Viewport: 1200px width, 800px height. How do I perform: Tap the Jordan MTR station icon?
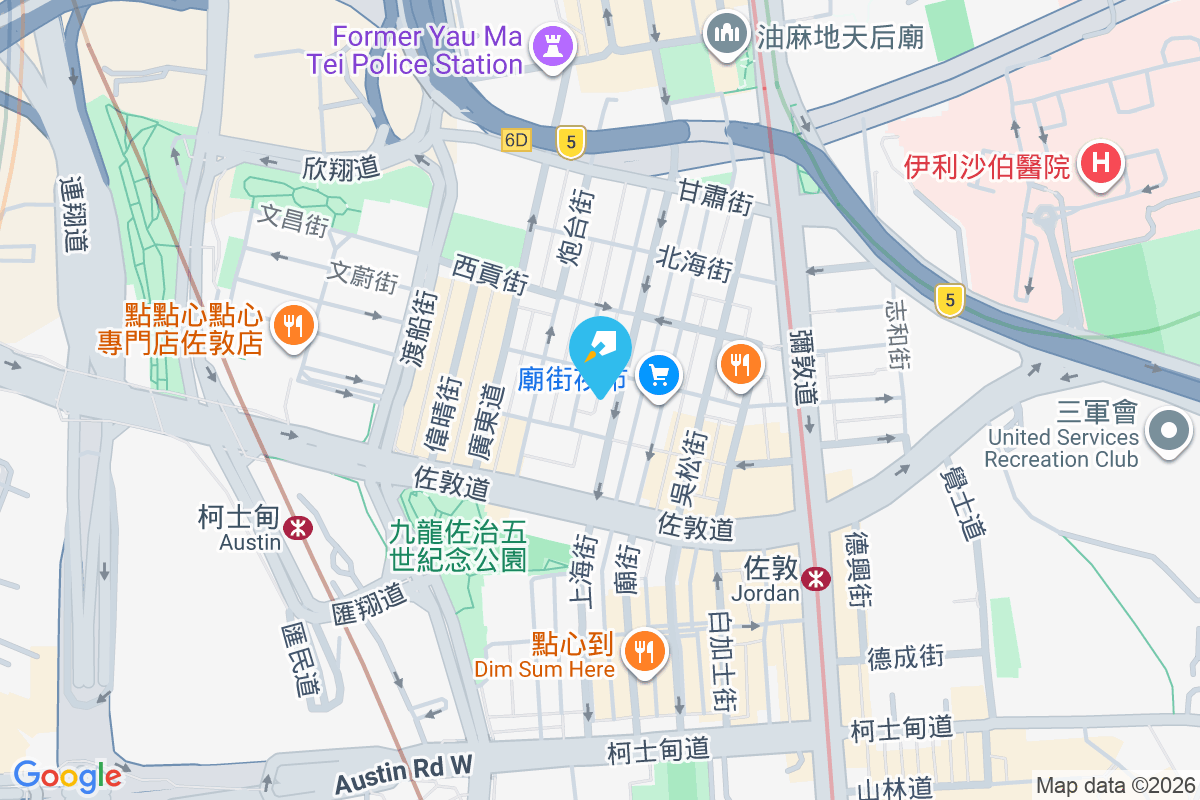click(x=816, y=578)
